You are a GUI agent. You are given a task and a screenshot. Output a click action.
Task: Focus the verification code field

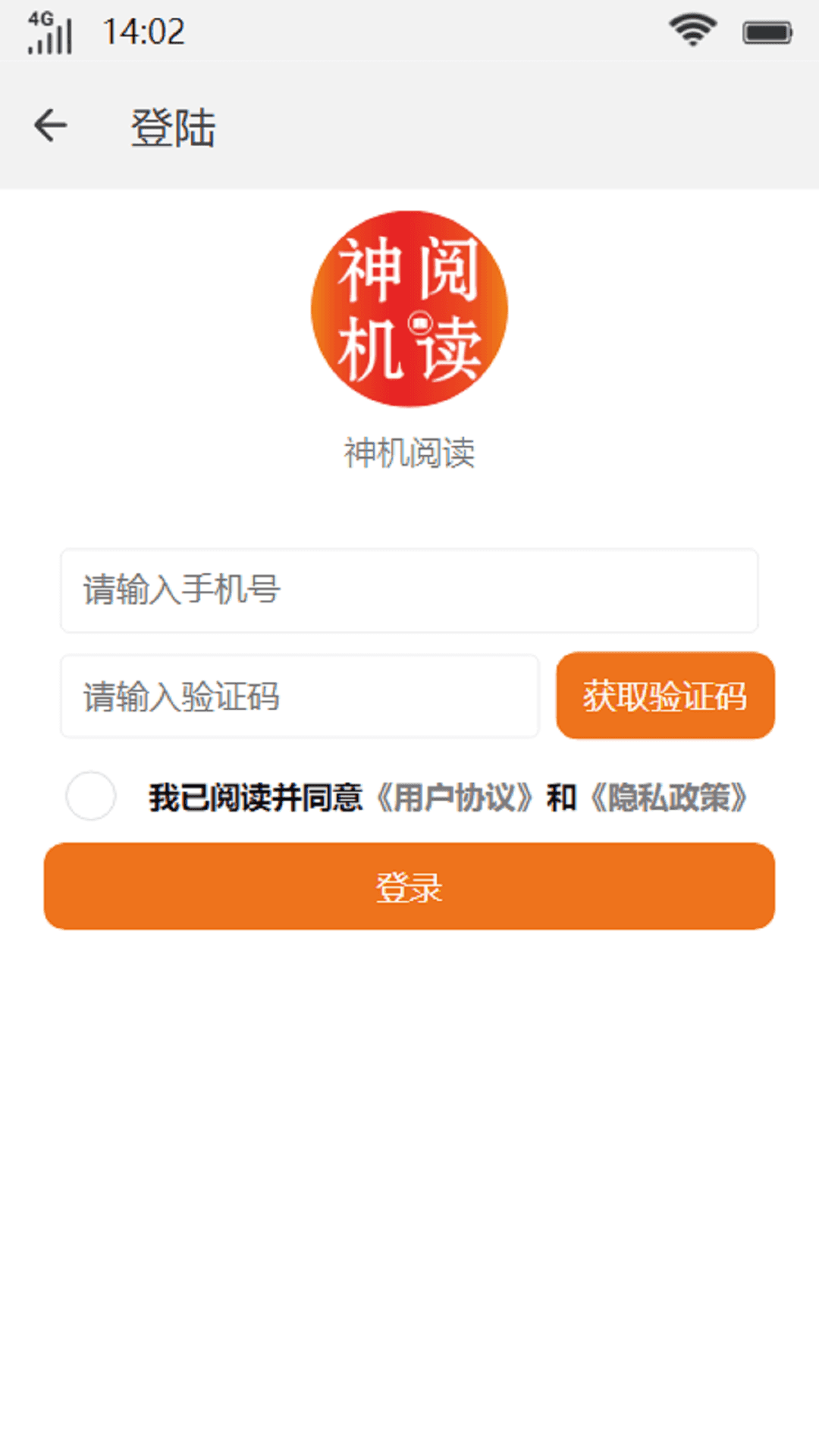(x=300, y=697)
